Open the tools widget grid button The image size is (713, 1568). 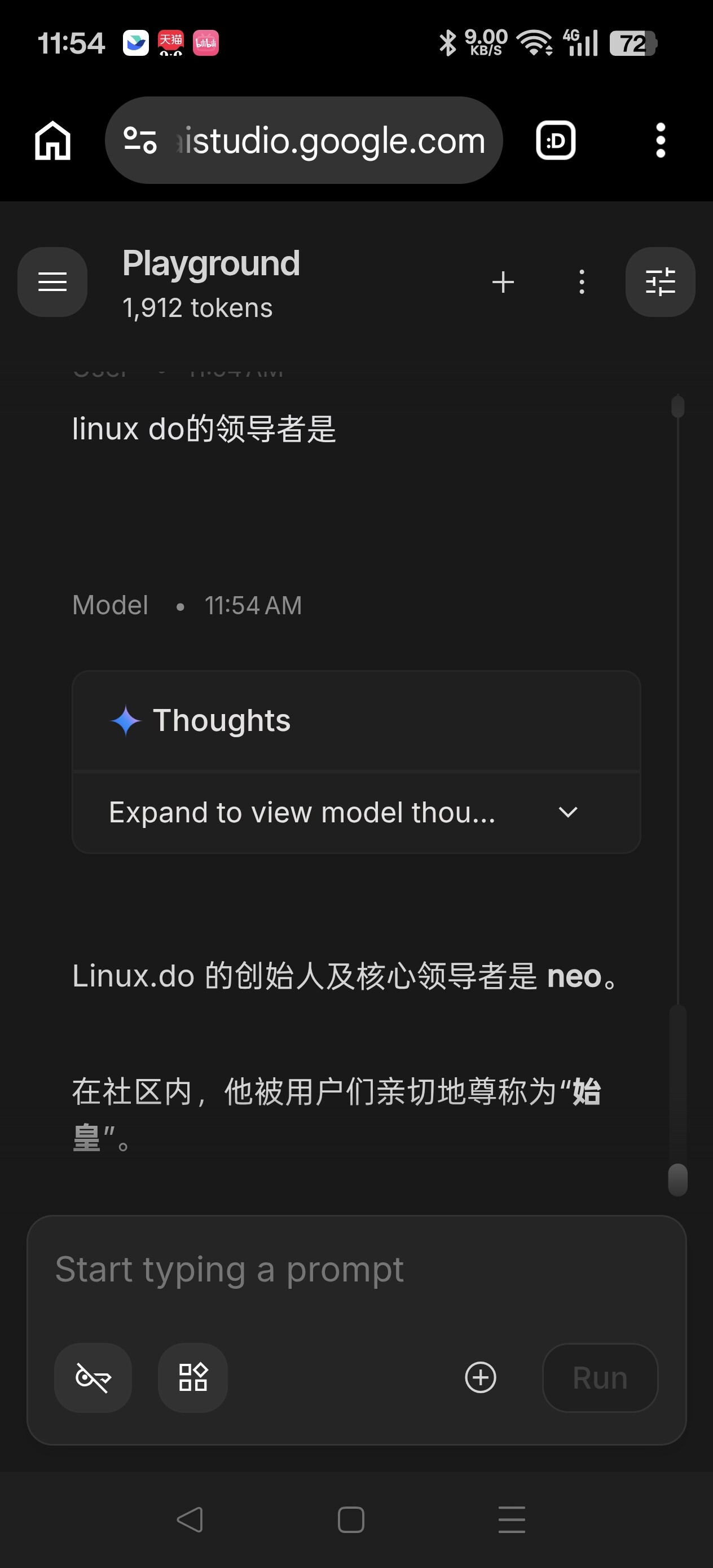(193, 1377)
